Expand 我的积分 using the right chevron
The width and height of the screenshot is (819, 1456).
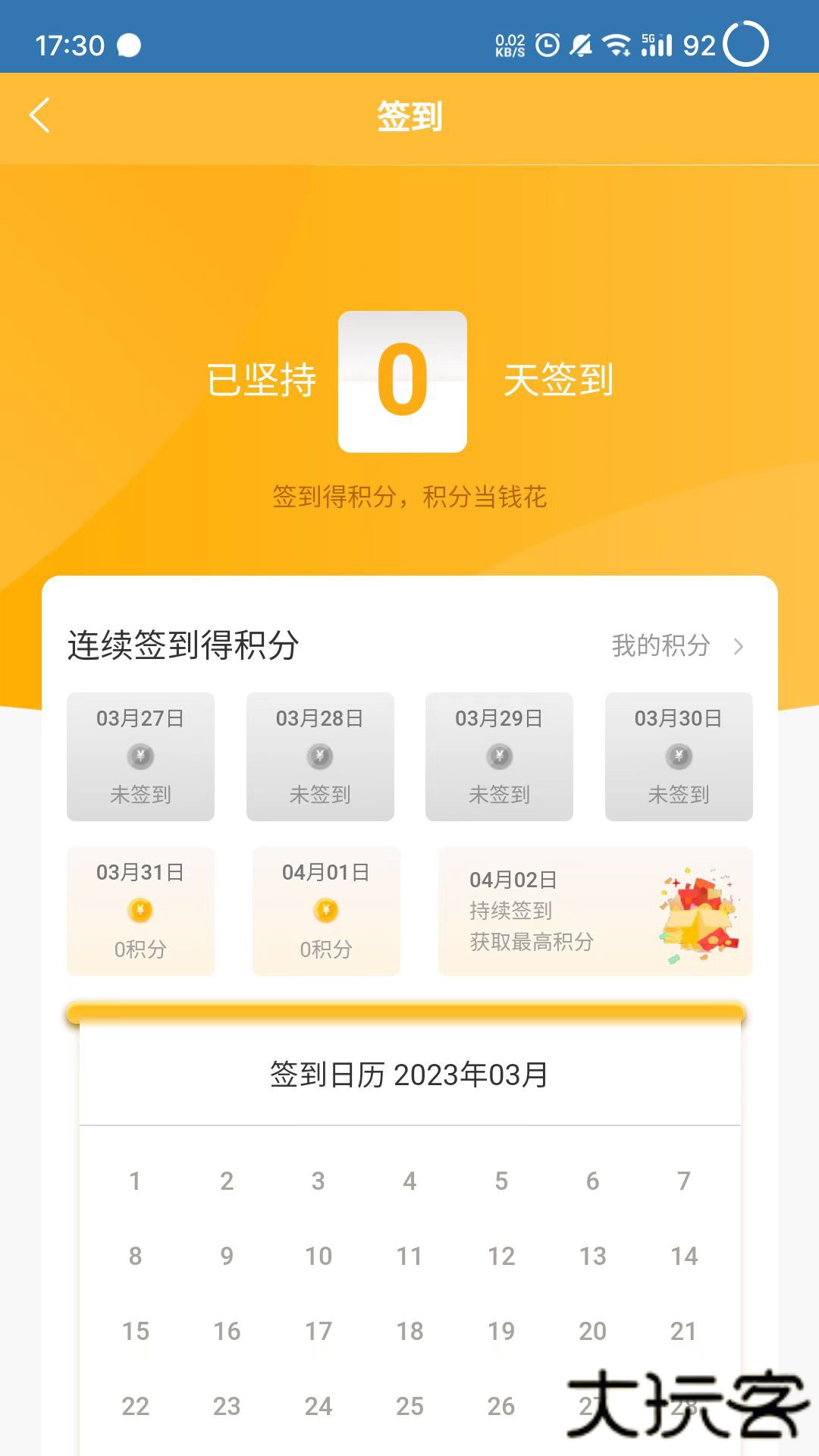739,647
